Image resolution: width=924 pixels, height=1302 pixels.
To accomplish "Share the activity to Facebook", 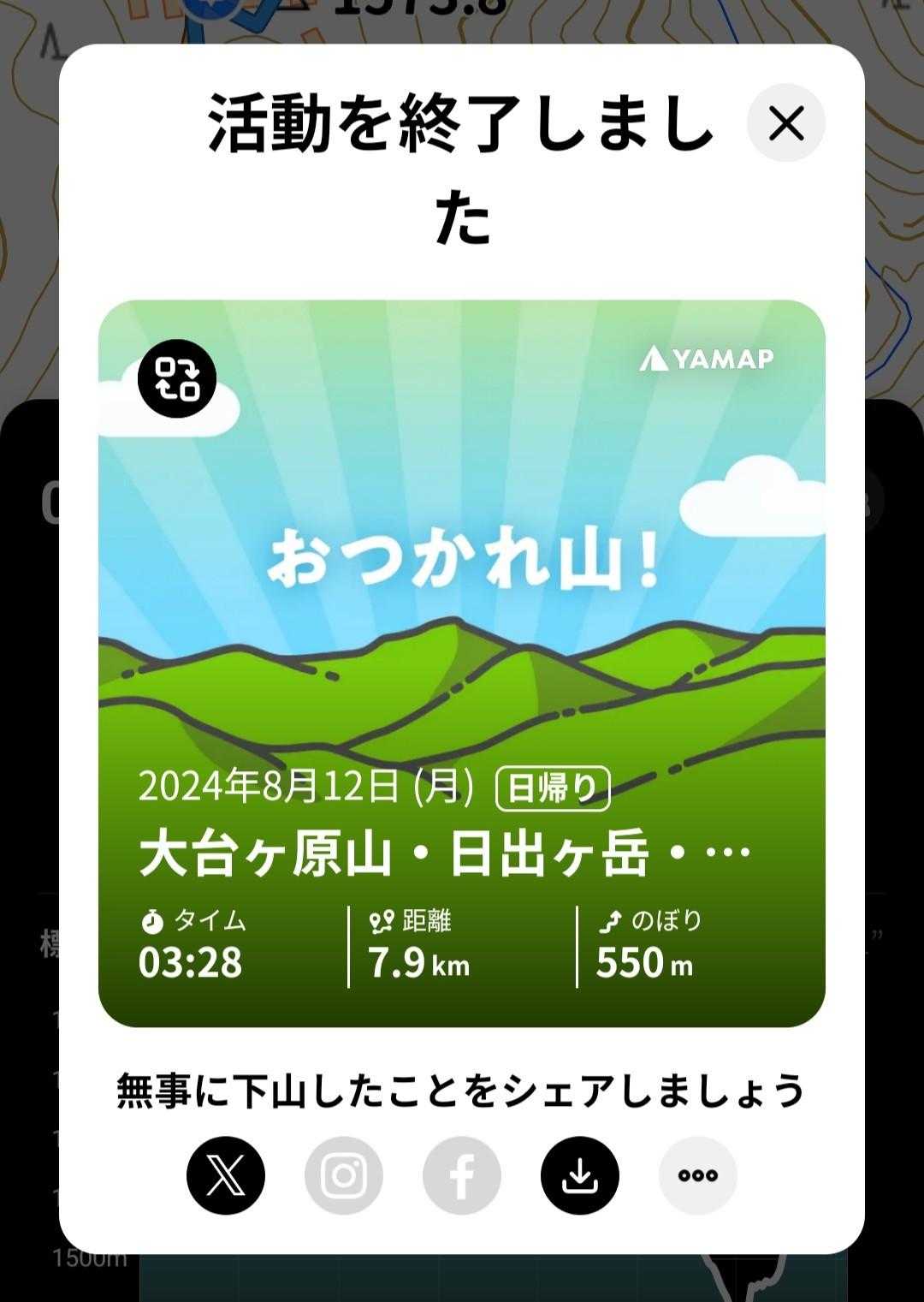I will pyautogui.click(x=462, y=1174).
